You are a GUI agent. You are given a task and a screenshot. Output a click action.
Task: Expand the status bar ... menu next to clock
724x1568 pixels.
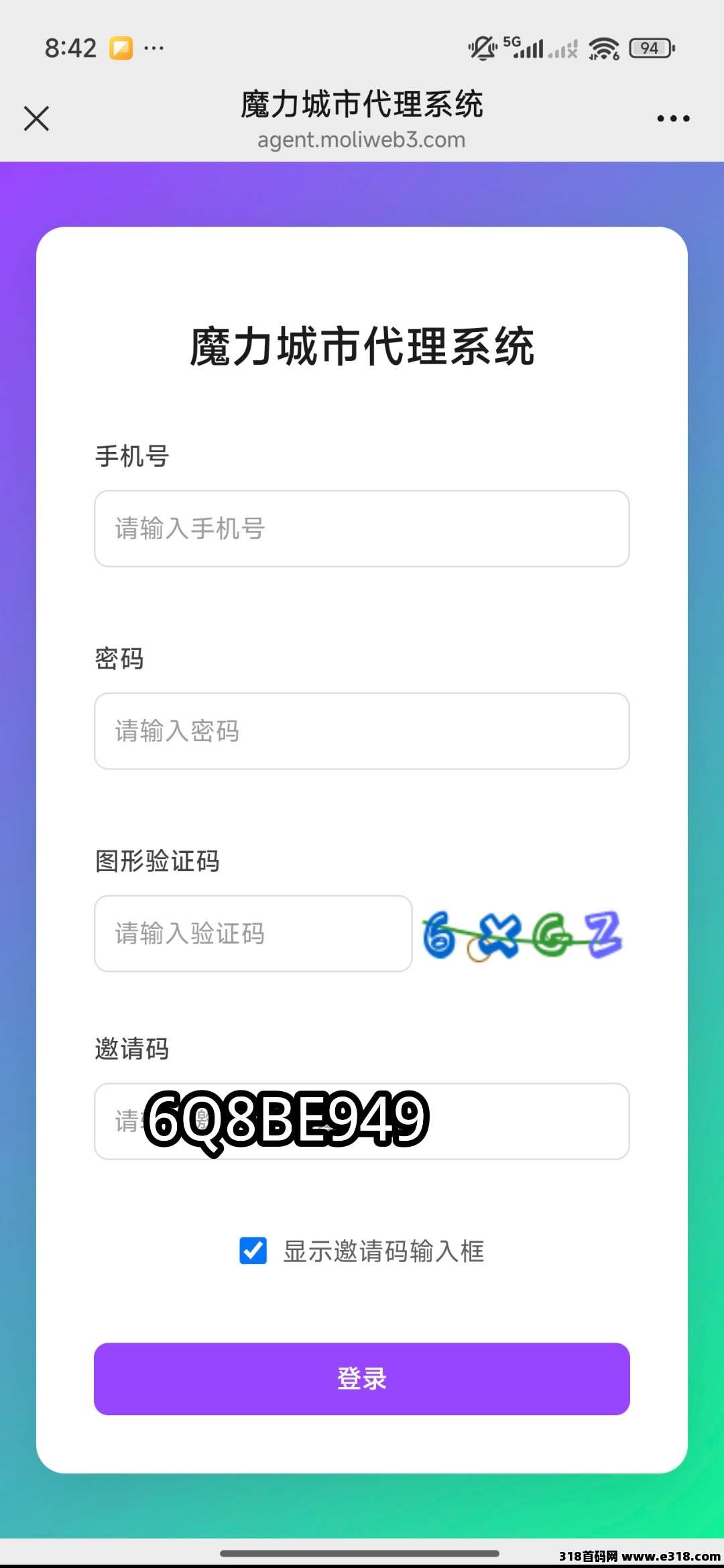(153, 48)
